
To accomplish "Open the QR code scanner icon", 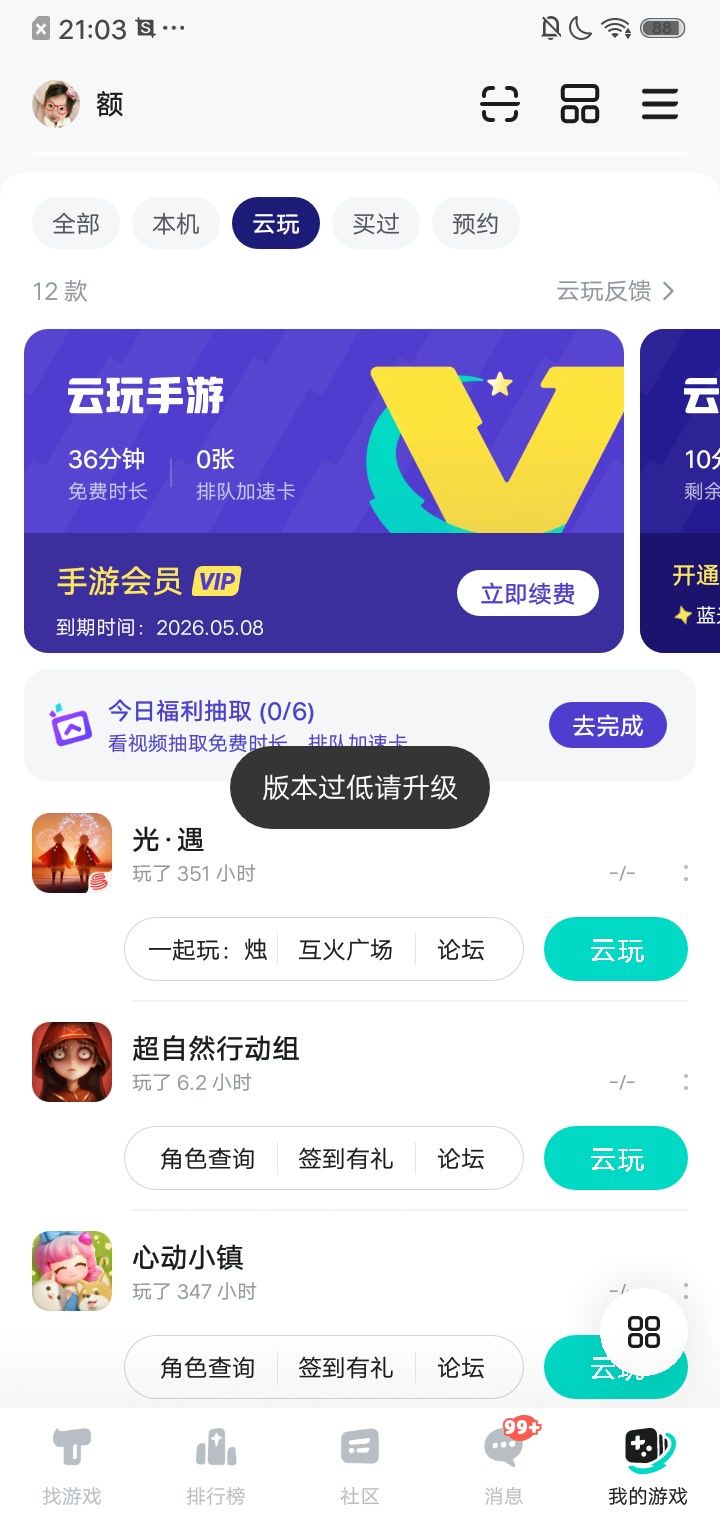I will coord(500,104).
